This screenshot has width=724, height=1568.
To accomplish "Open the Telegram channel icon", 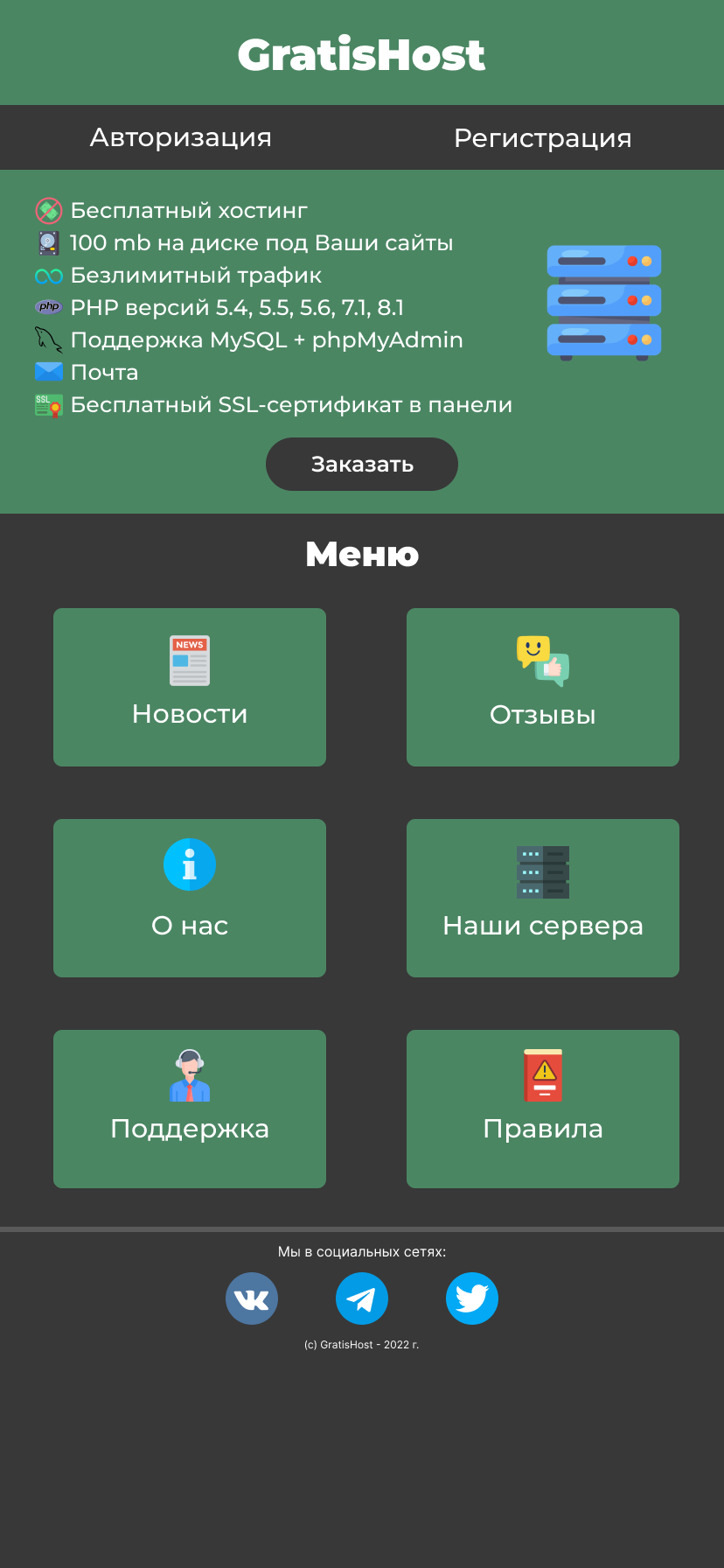I will 362,1298.
